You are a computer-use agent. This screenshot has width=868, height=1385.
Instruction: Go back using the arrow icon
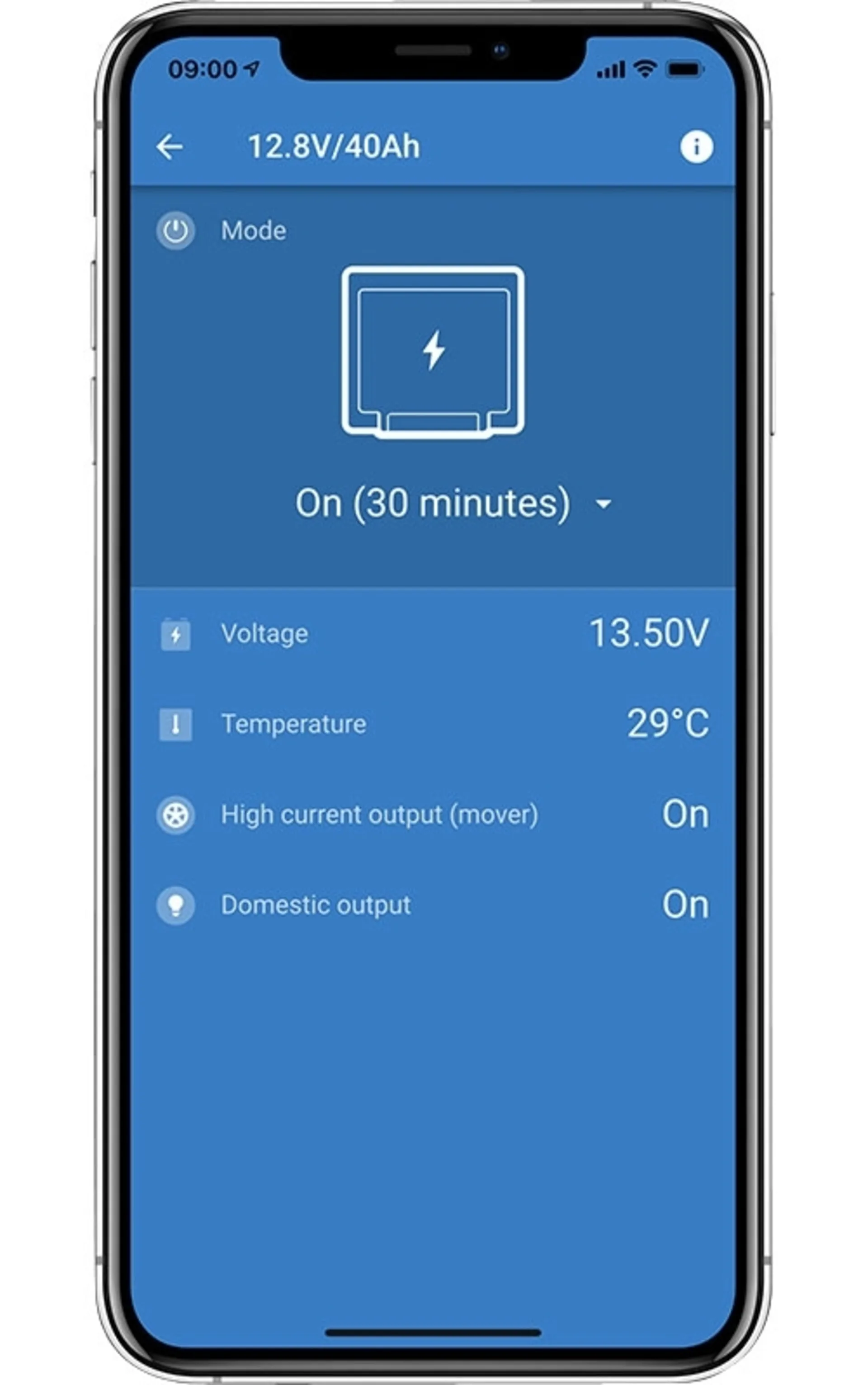click(170, 147)
